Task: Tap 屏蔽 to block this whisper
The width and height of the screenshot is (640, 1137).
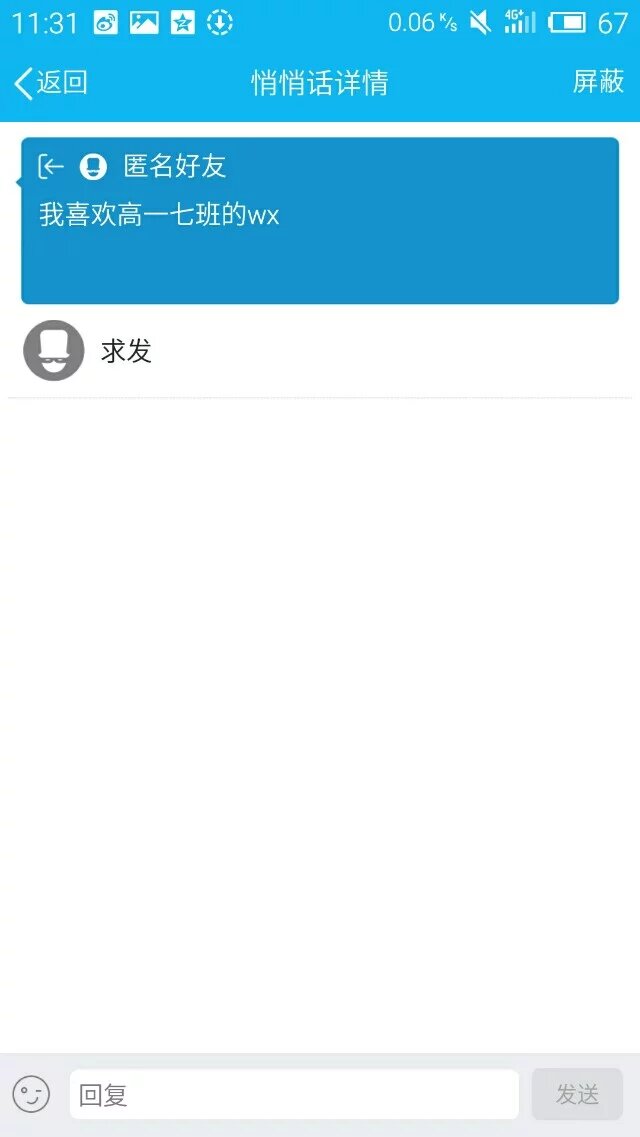Action: click(598, 82)
